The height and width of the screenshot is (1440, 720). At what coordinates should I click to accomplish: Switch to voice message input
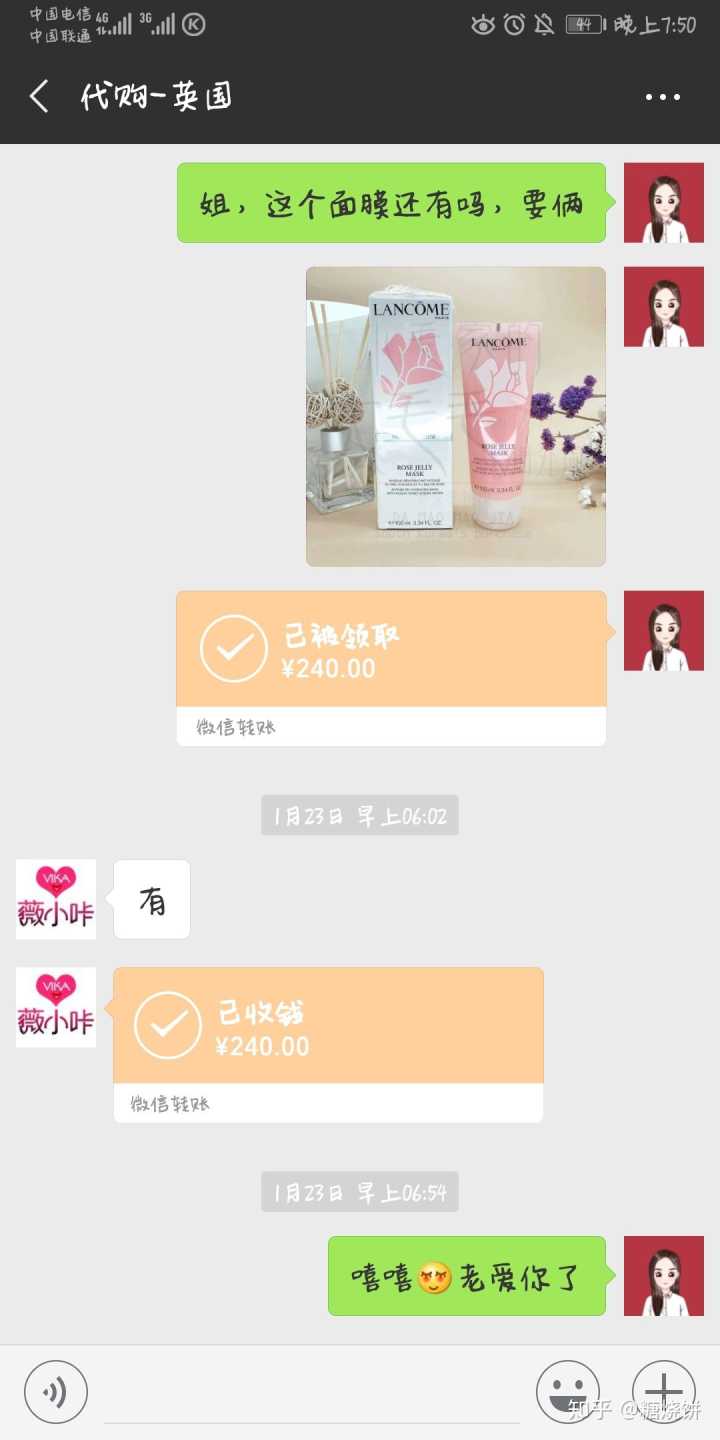point(56,1392)
